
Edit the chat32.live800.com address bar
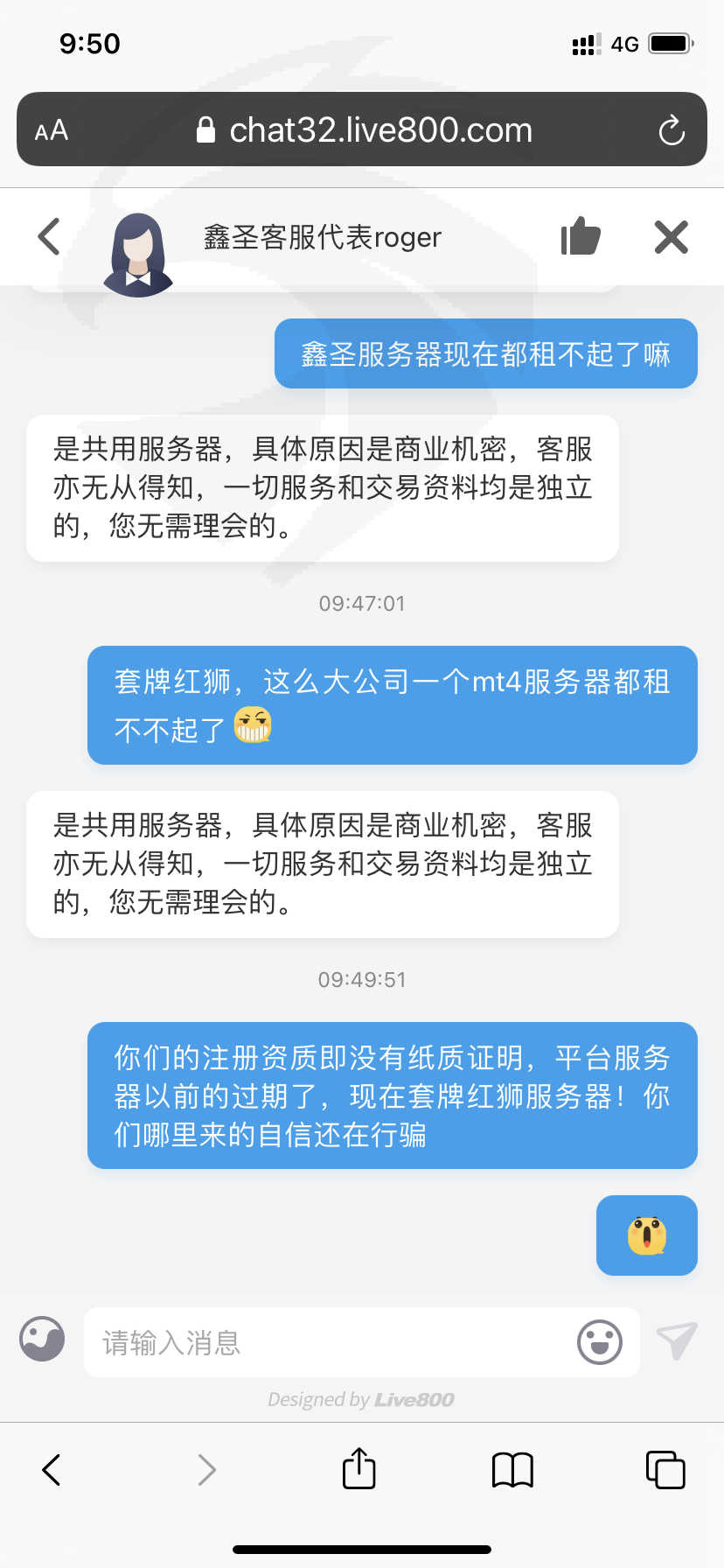pyautogui.click(x=367, y=130)
